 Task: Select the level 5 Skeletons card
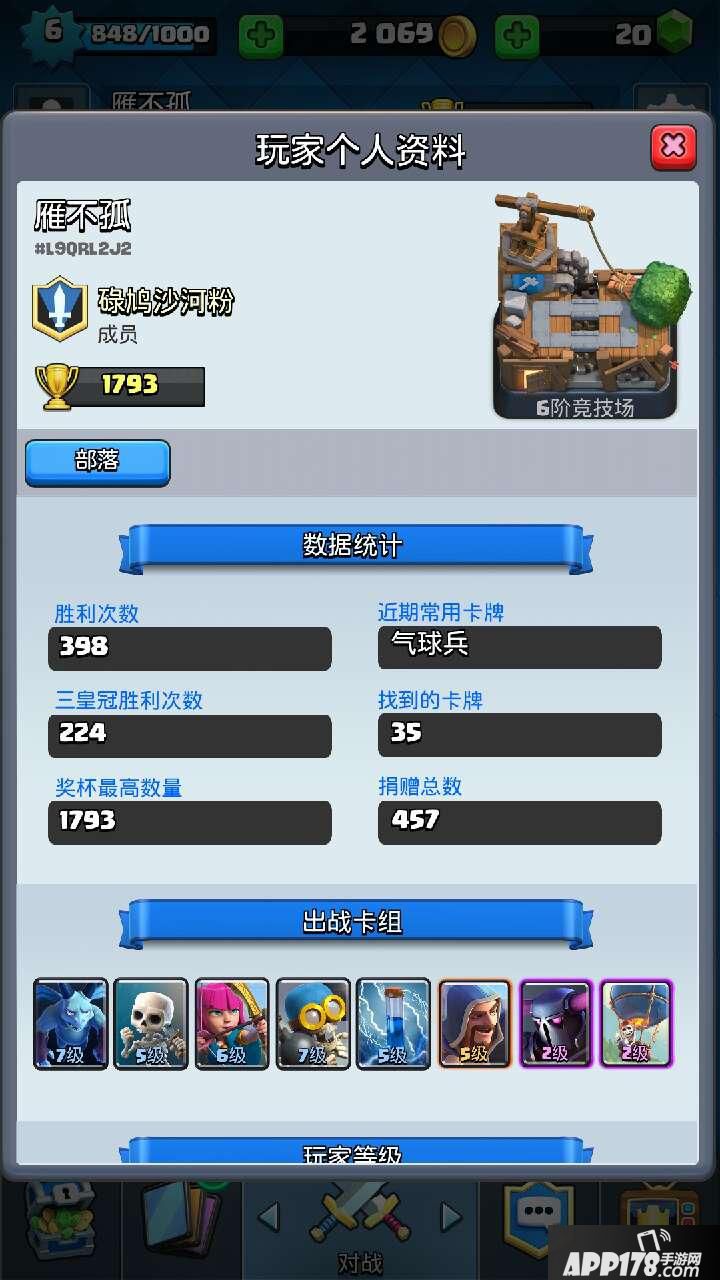[151, 1023]
